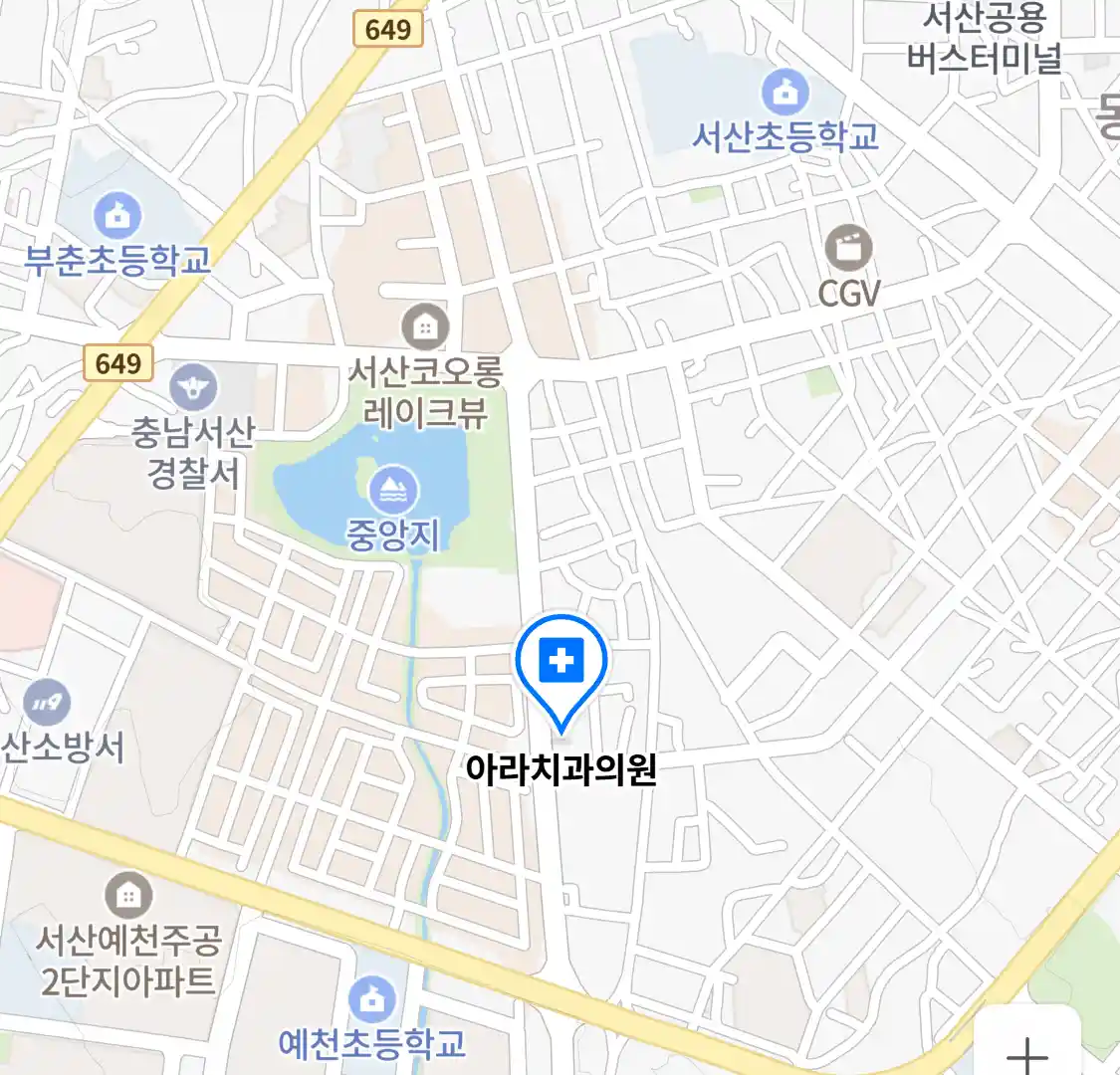Tap the 충남서산경찰서 police station marker
Image resolution: width=1120 pixels, height=1075 pixels.
coord(193,387)
